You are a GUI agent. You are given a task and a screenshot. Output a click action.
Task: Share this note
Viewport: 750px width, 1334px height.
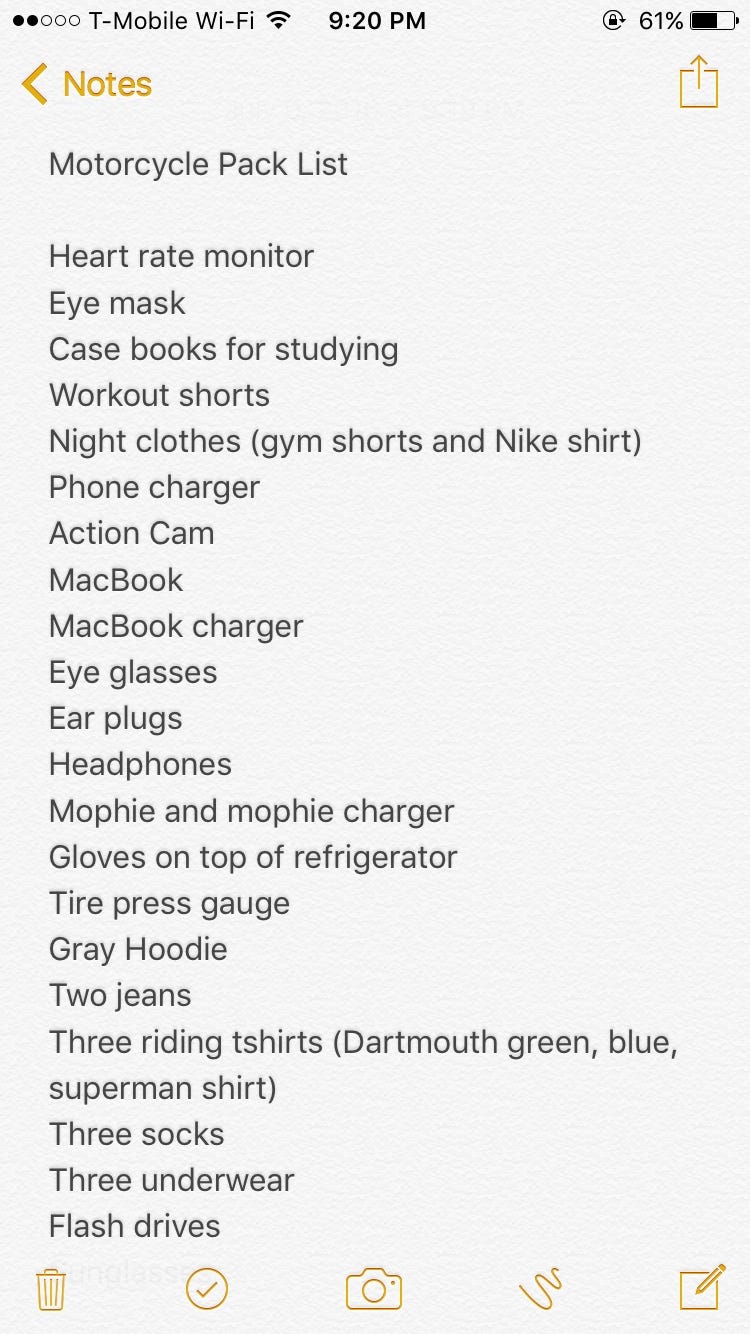[x=699, y=82]
